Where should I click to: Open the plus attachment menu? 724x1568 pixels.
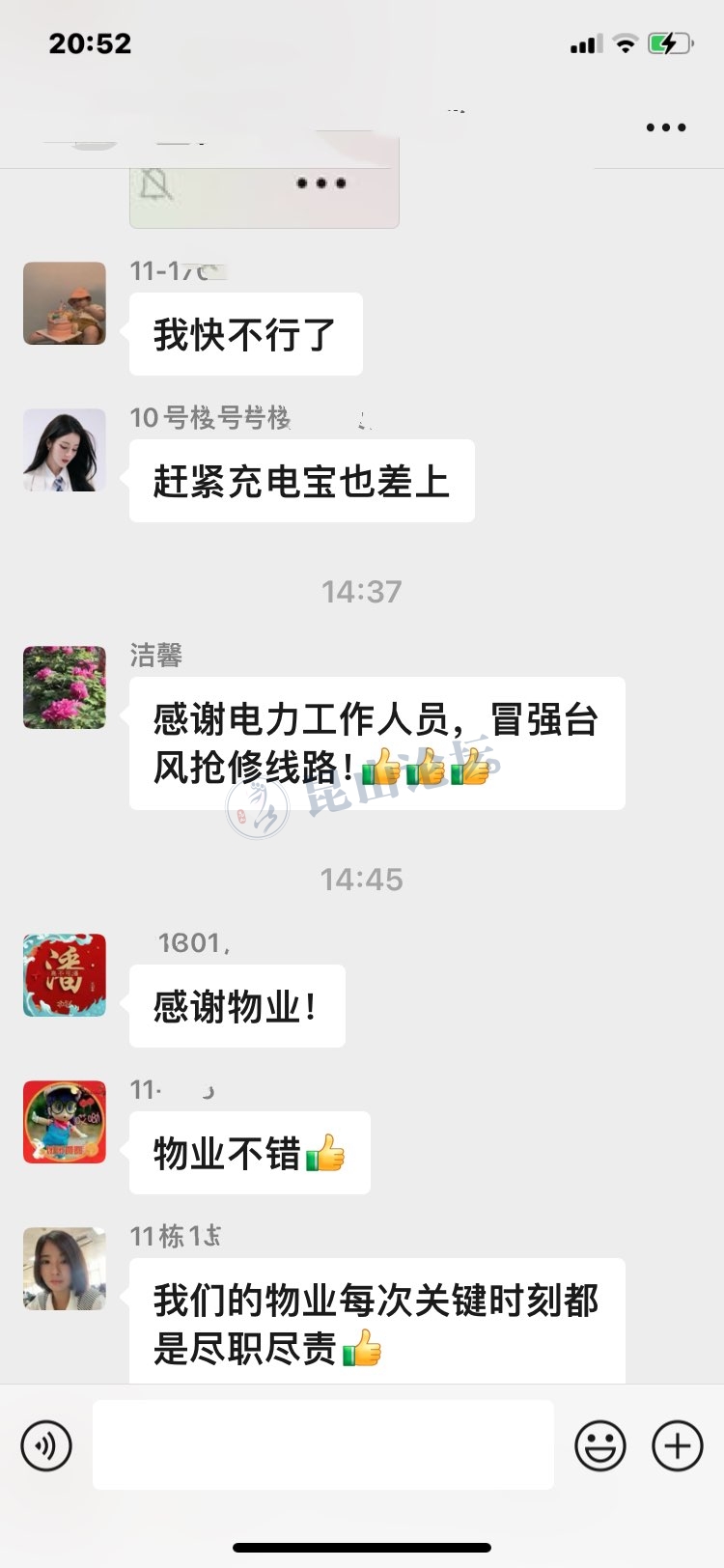click(677, 1445)
